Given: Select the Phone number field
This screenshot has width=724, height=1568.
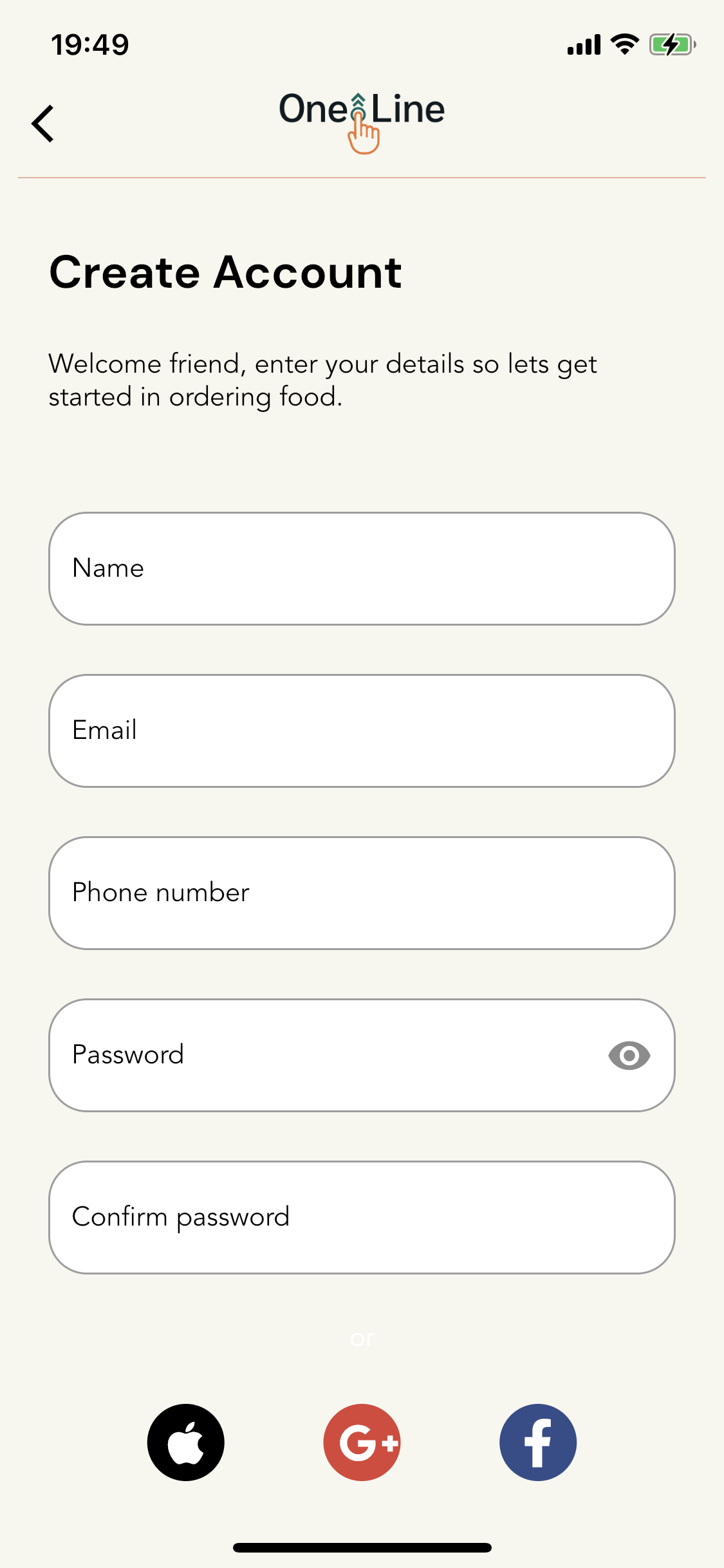Looking at the screenshot, I should pyautogui.click(x=362, y=893).
